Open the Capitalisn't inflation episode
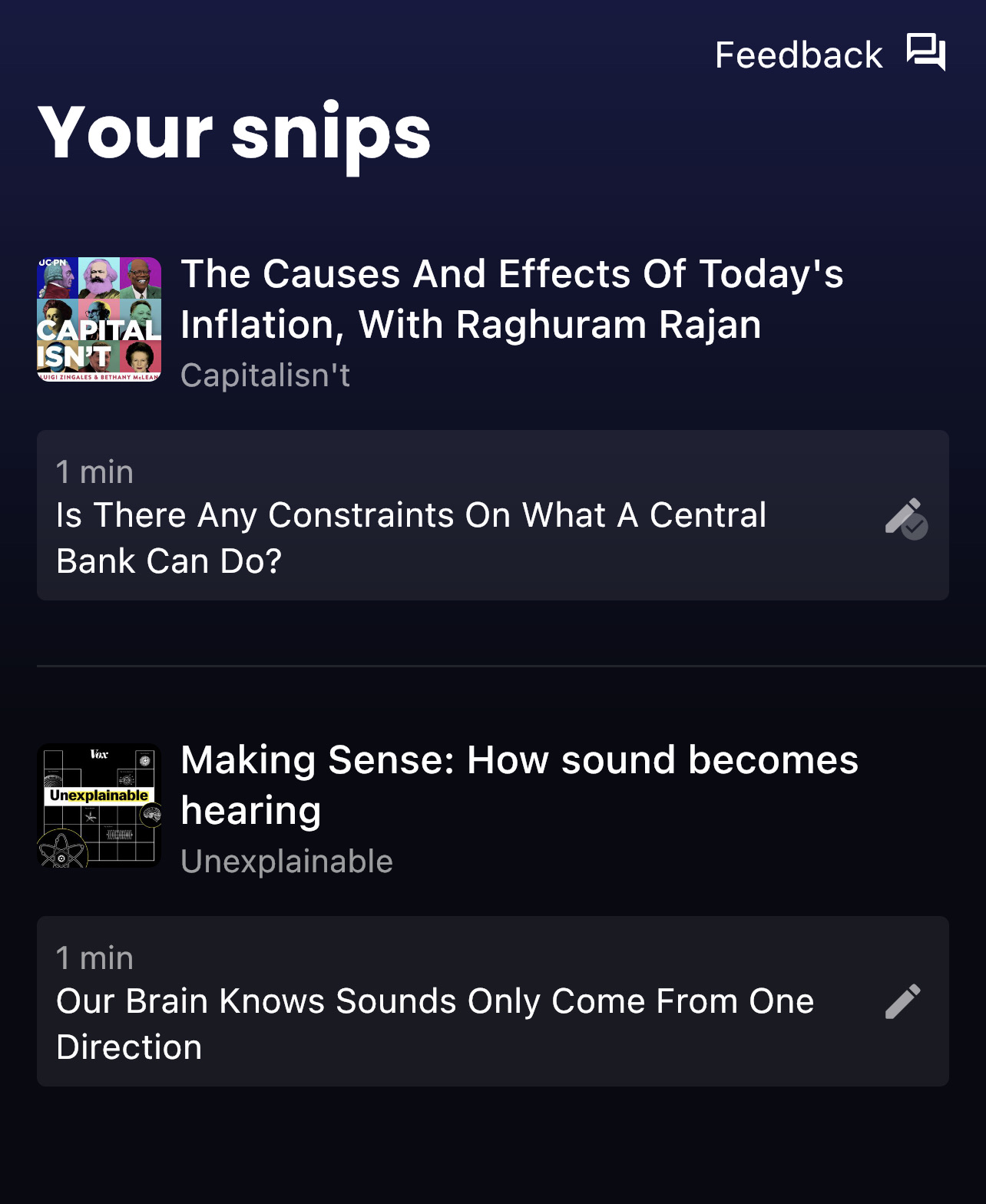986x1204 pixels. pyautogui.click(x=511, y=299)
